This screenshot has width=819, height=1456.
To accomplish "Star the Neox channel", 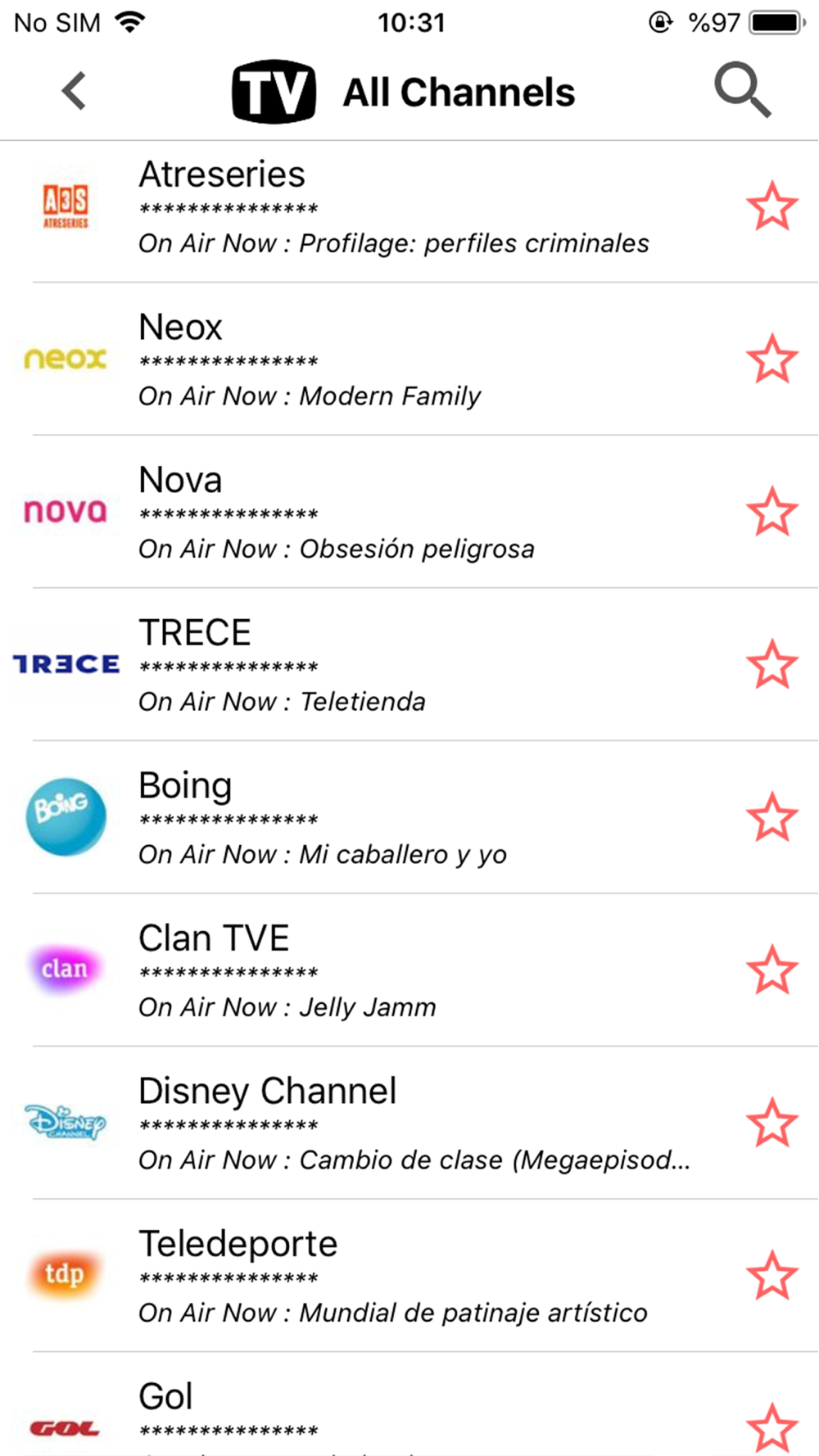I will [x=771, y=359].
